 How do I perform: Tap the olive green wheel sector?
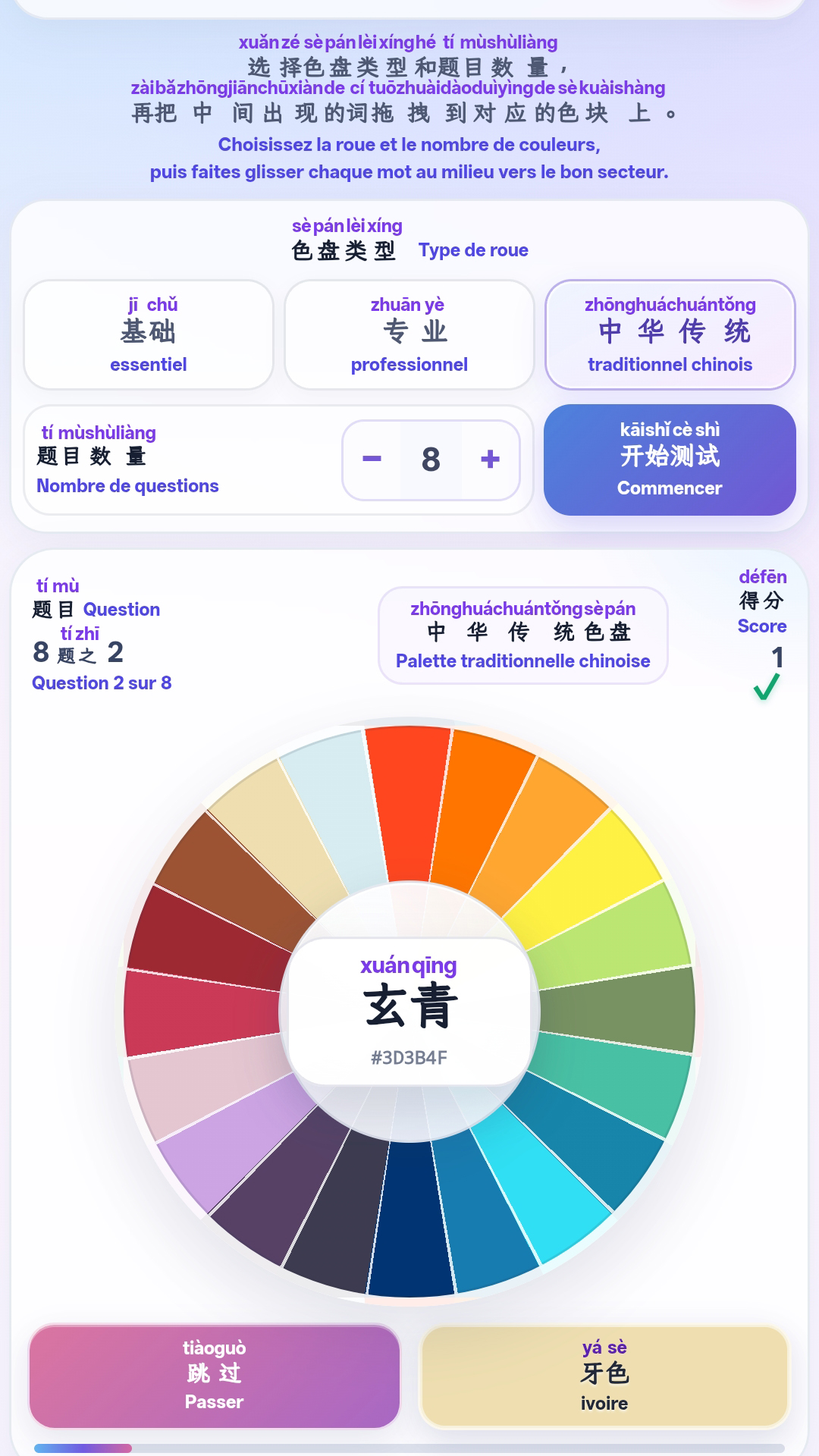tap(618, 1010)
